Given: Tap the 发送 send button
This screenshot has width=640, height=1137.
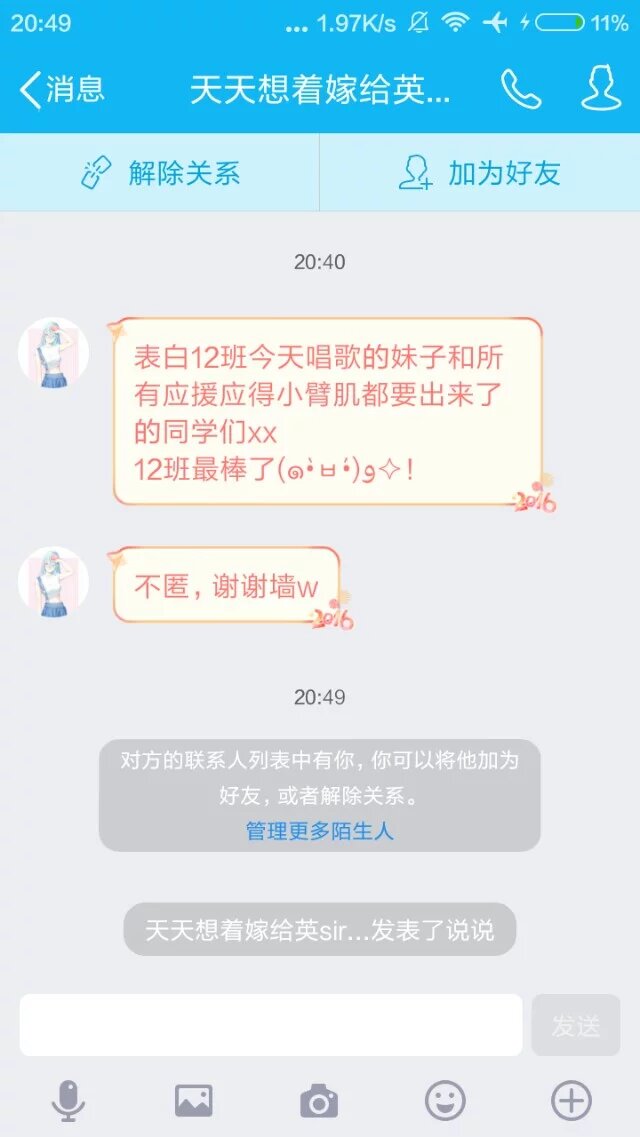Looking at the screenshot, I should tap(576, 1025).
